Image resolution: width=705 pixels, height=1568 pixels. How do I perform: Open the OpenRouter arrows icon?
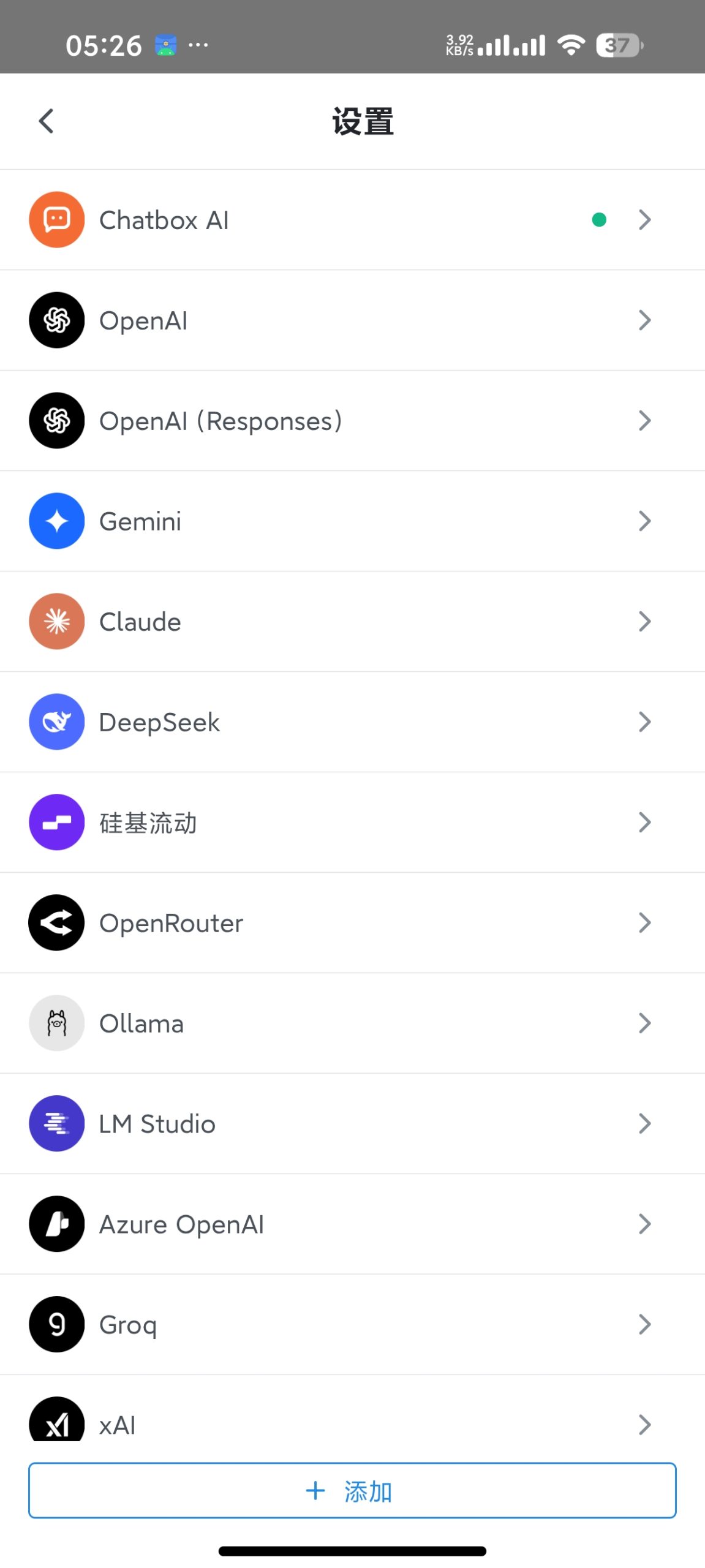(x=56, y=922)
